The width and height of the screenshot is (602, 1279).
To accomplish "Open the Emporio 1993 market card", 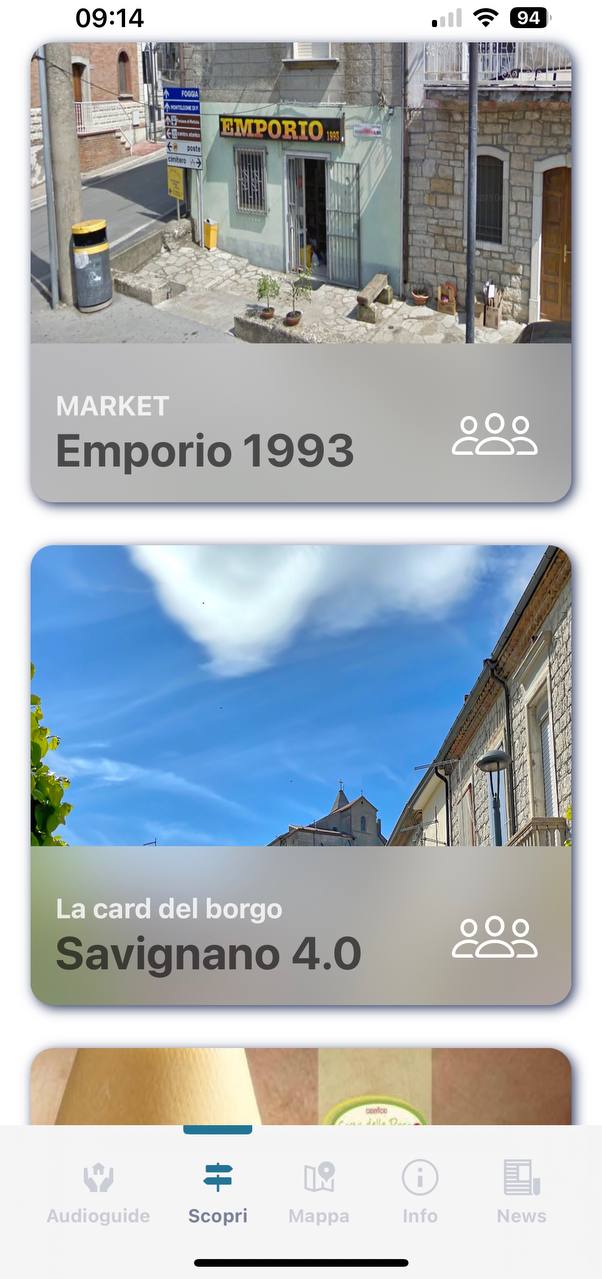I will (300, 272).
